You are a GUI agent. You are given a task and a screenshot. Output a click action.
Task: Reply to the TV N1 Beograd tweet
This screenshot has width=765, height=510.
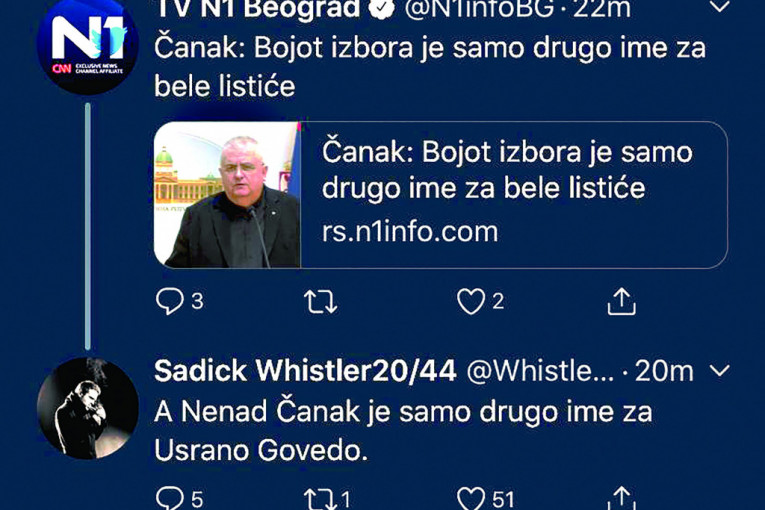[x=170, y=301]
